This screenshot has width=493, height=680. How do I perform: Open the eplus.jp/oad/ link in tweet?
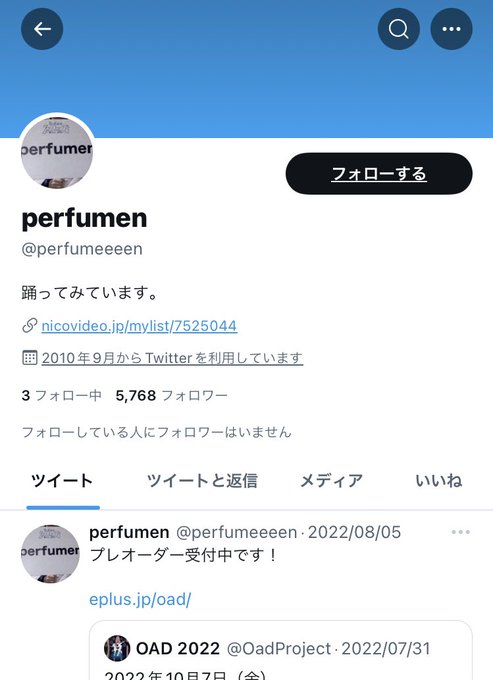click(140, 599)
